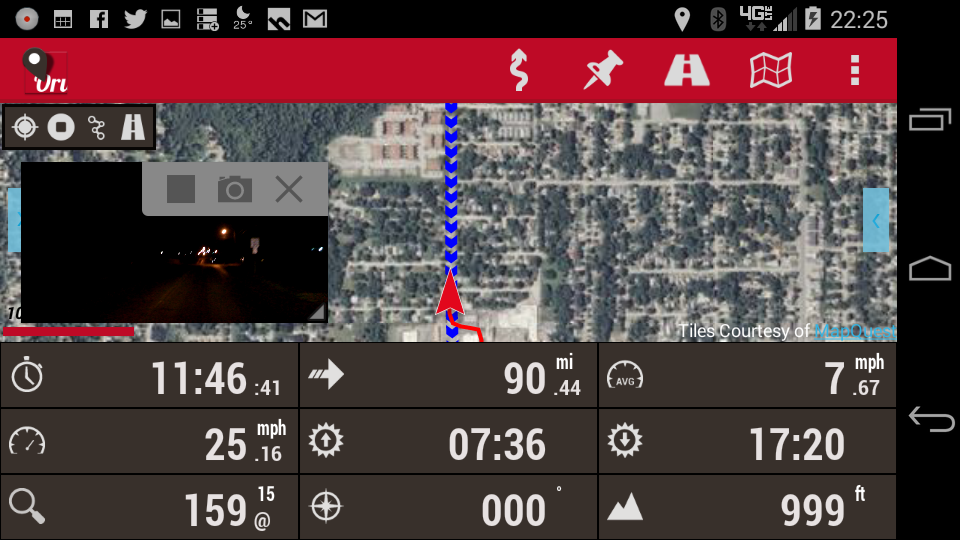This screenshot has width=960, height=540.
Task: Take a photo with camera overlay
Action: (235, 189)
